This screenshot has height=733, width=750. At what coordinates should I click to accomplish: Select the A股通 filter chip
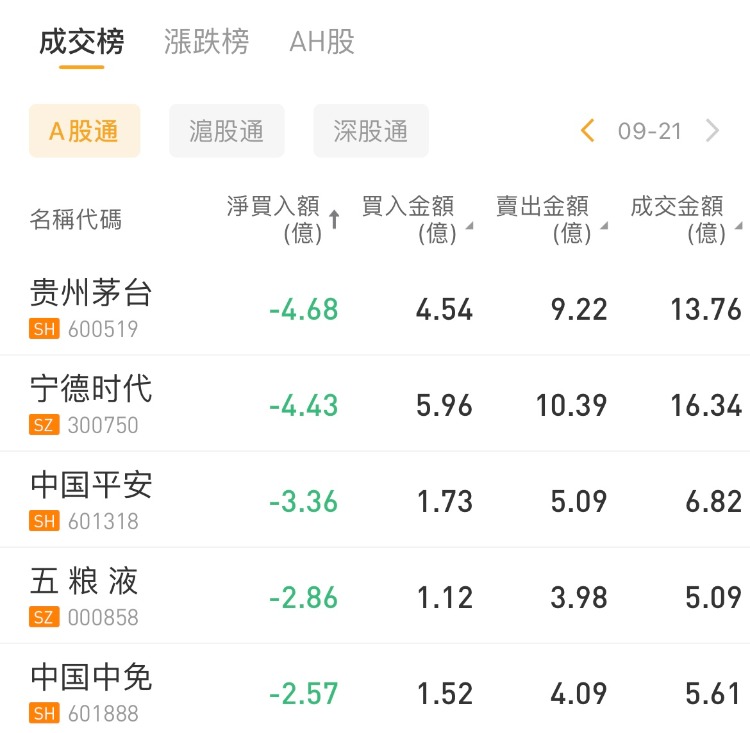(84, 131)
